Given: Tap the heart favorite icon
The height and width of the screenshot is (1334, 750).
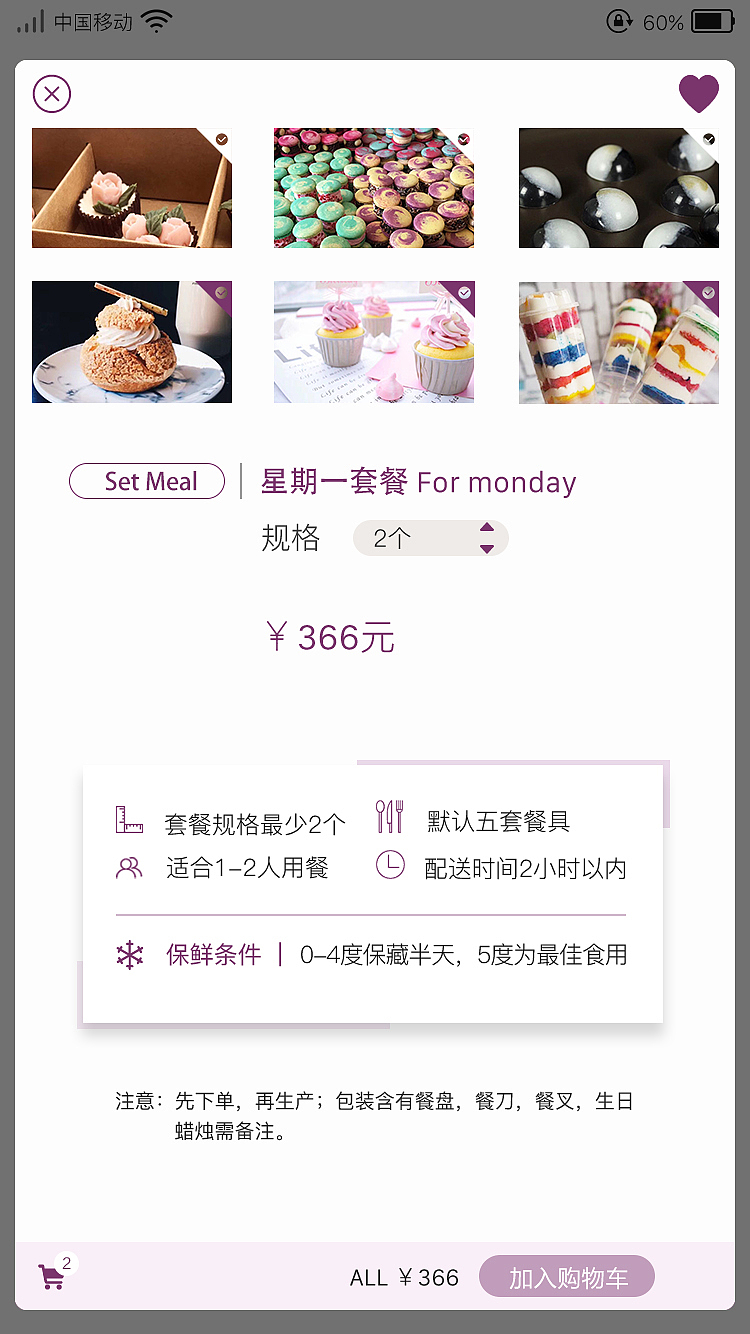Looking at the screenshot, I should pos(698,93).
